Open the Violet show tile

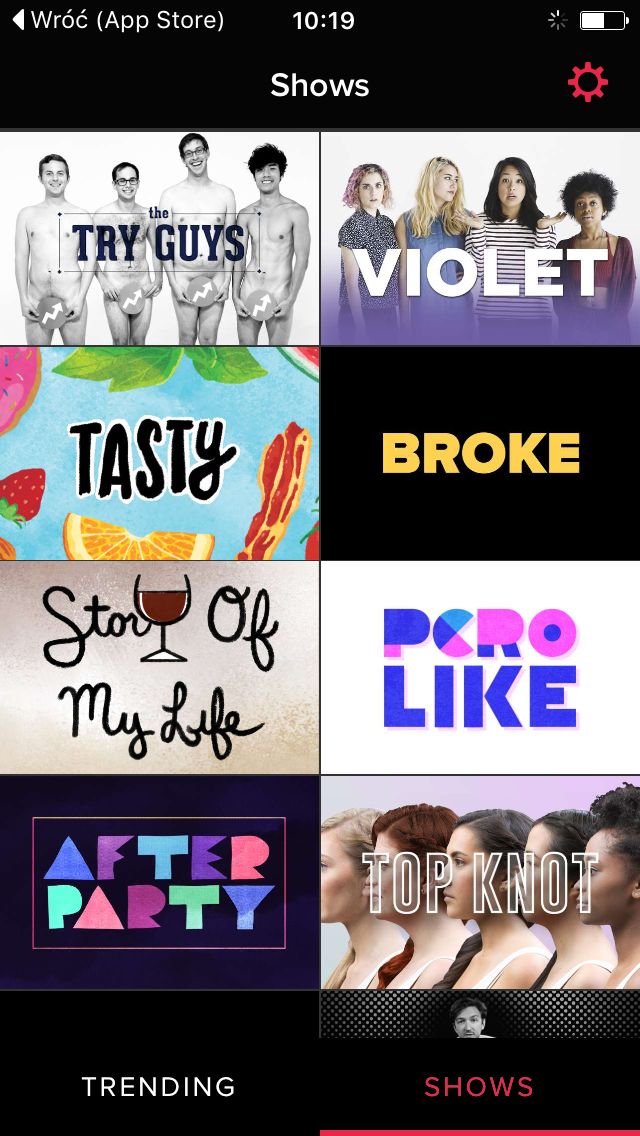tap(481, 238)
